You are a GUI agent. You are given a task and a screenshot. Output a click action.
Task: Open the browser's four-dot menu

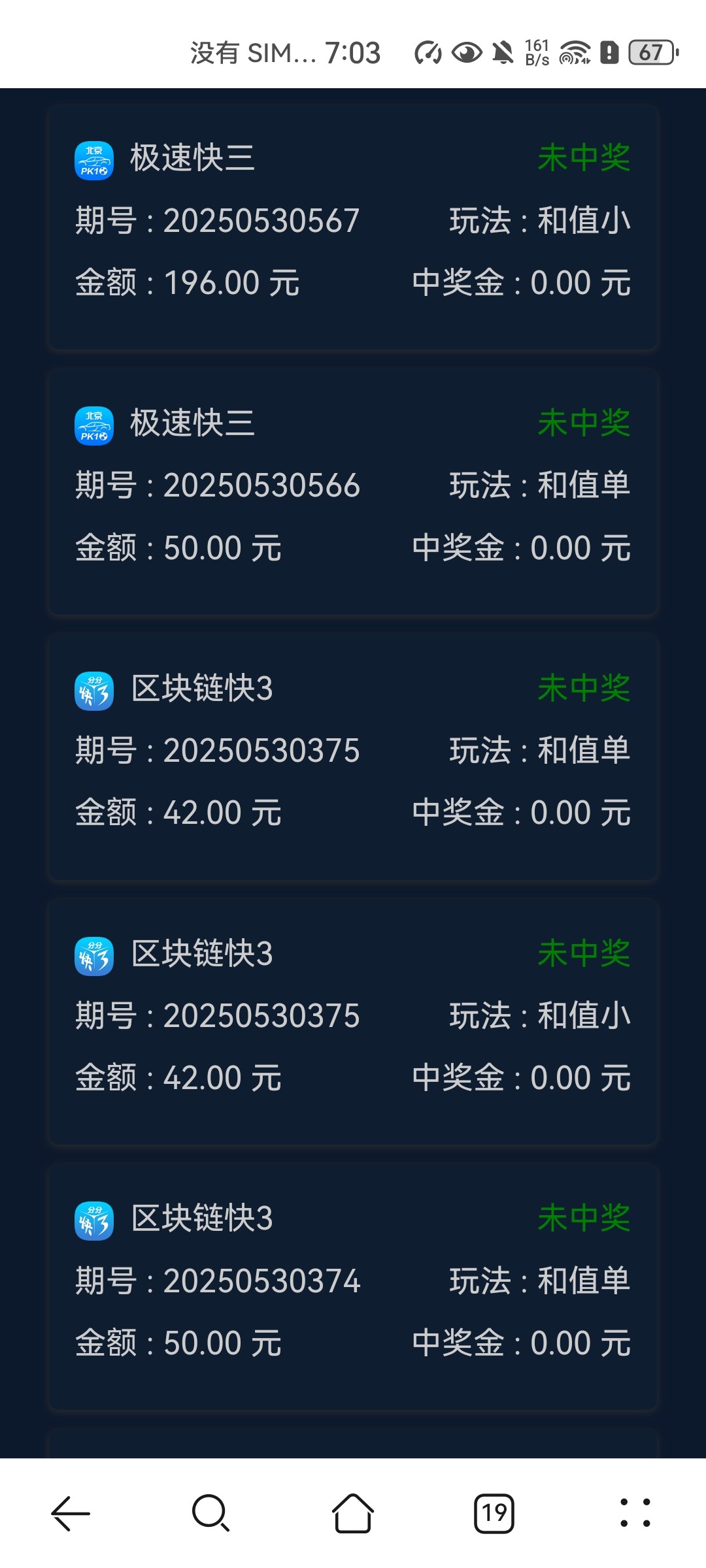635,1513
